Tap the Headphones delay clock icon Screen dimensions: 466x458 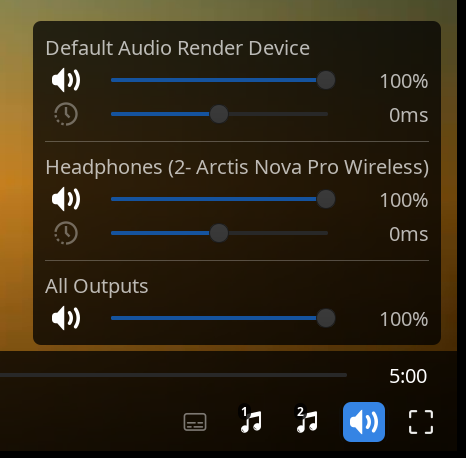coord(66,233)
